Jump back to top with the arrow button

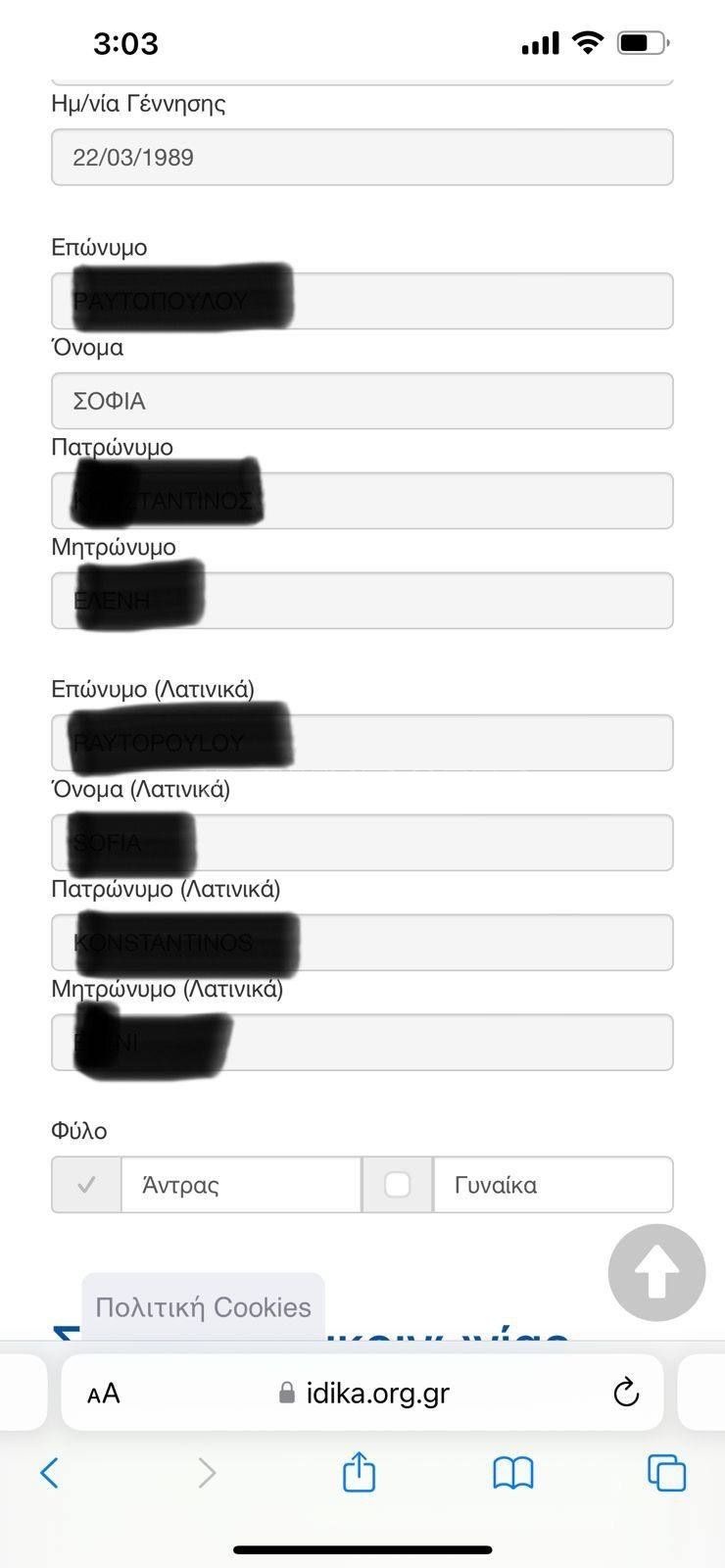click(656, 1272)
